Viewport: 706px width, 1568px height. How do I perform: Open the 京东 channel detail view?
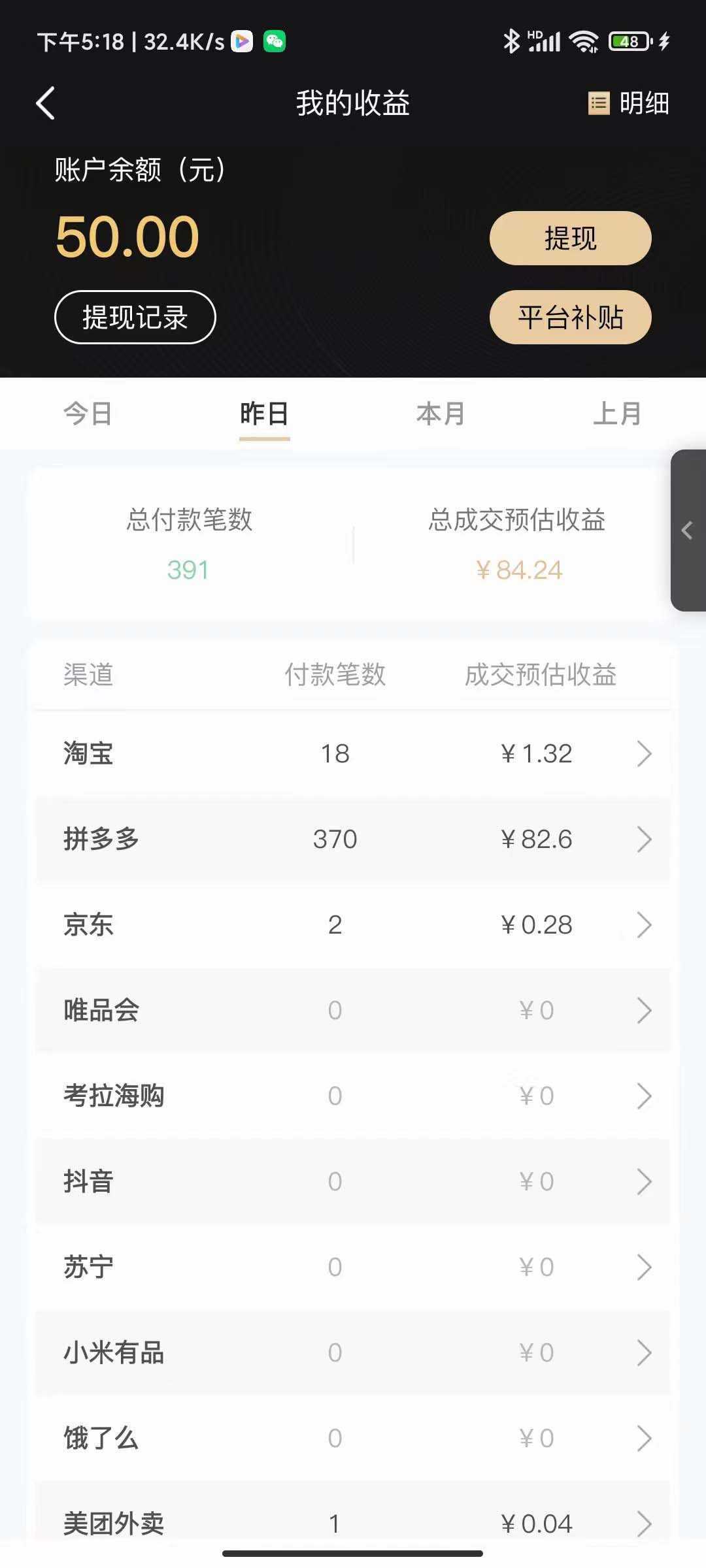pos(644,924)
